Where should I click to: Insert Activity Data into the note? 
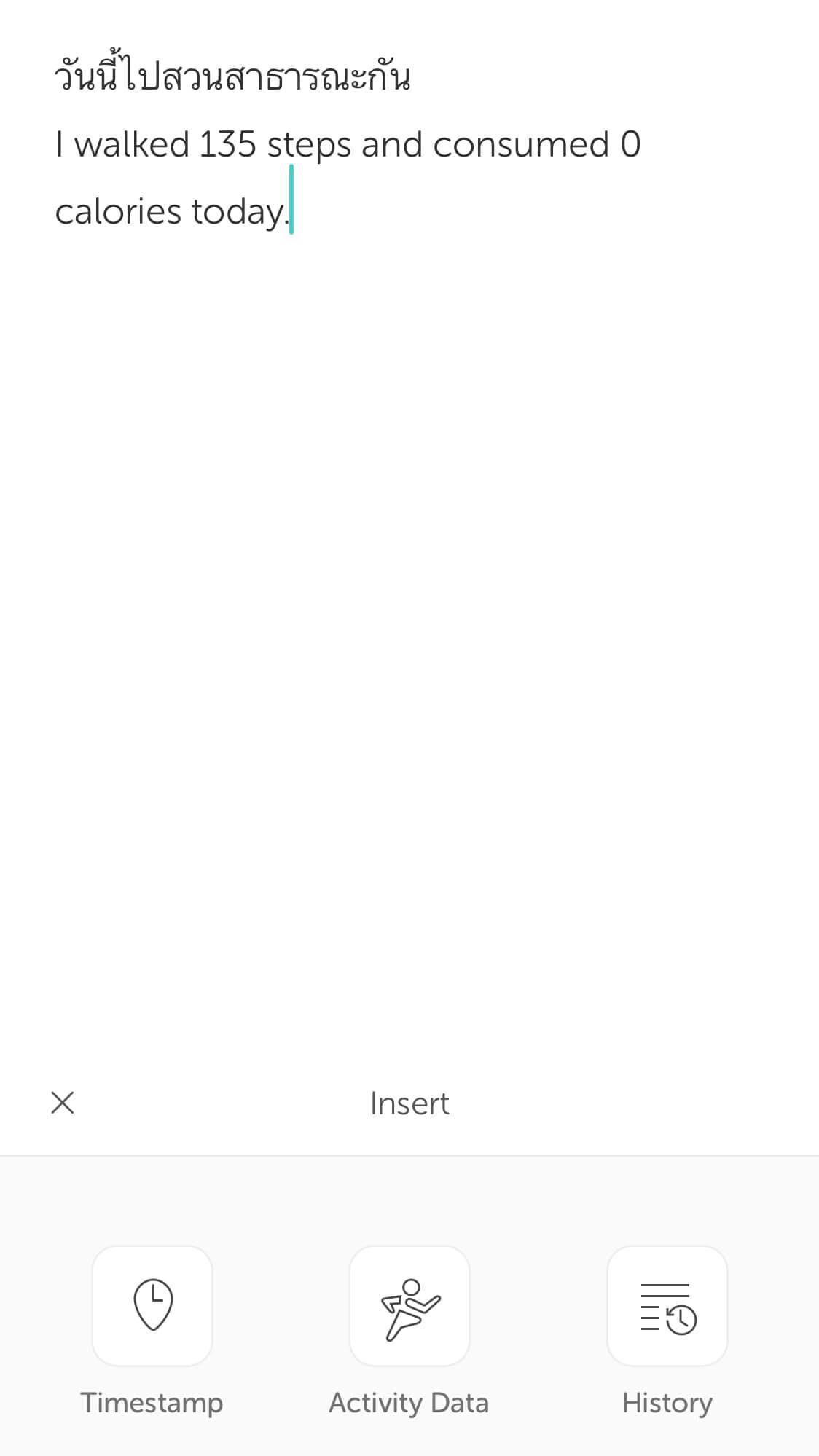point(409,1305)
